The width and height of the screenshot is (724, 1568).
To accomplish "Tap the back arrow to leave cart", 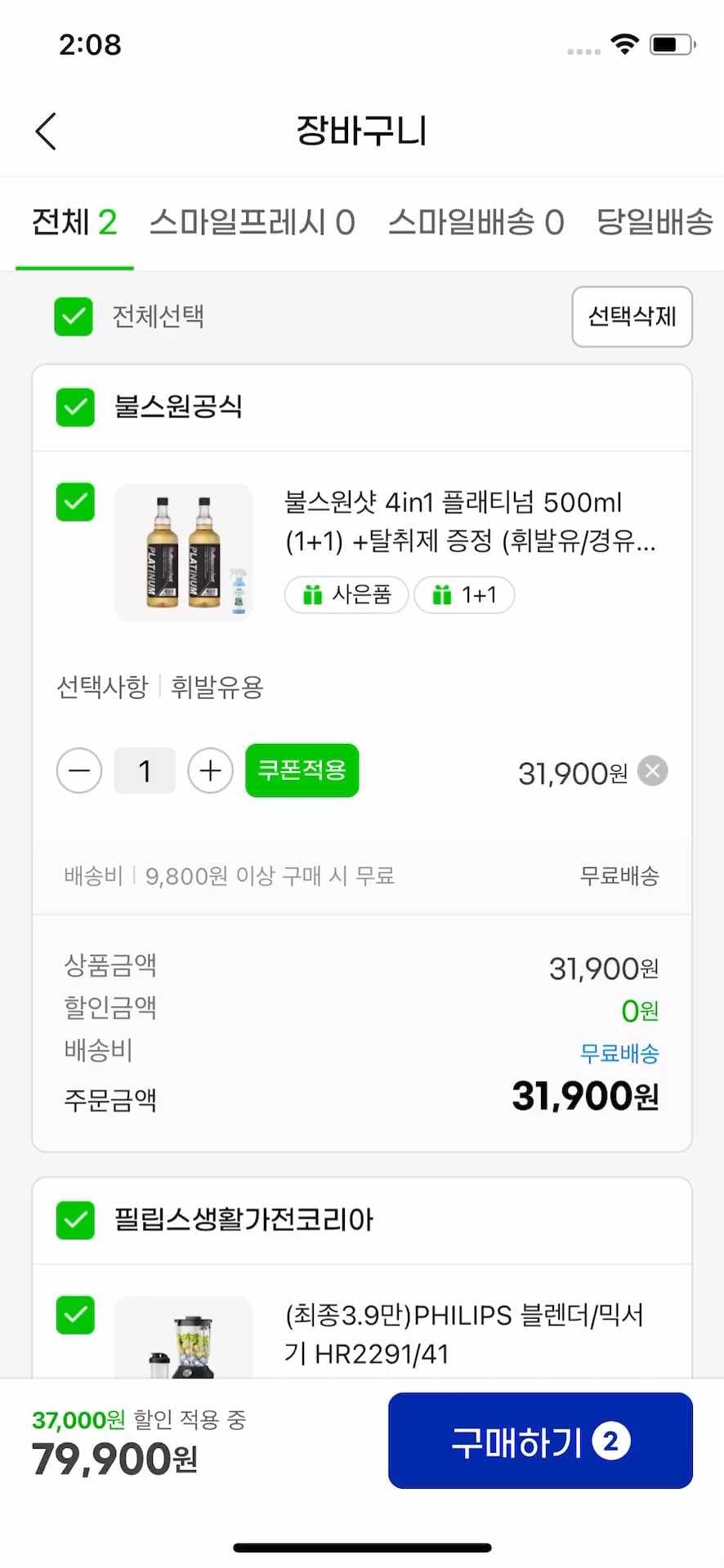I will click(x=45, y=131).
